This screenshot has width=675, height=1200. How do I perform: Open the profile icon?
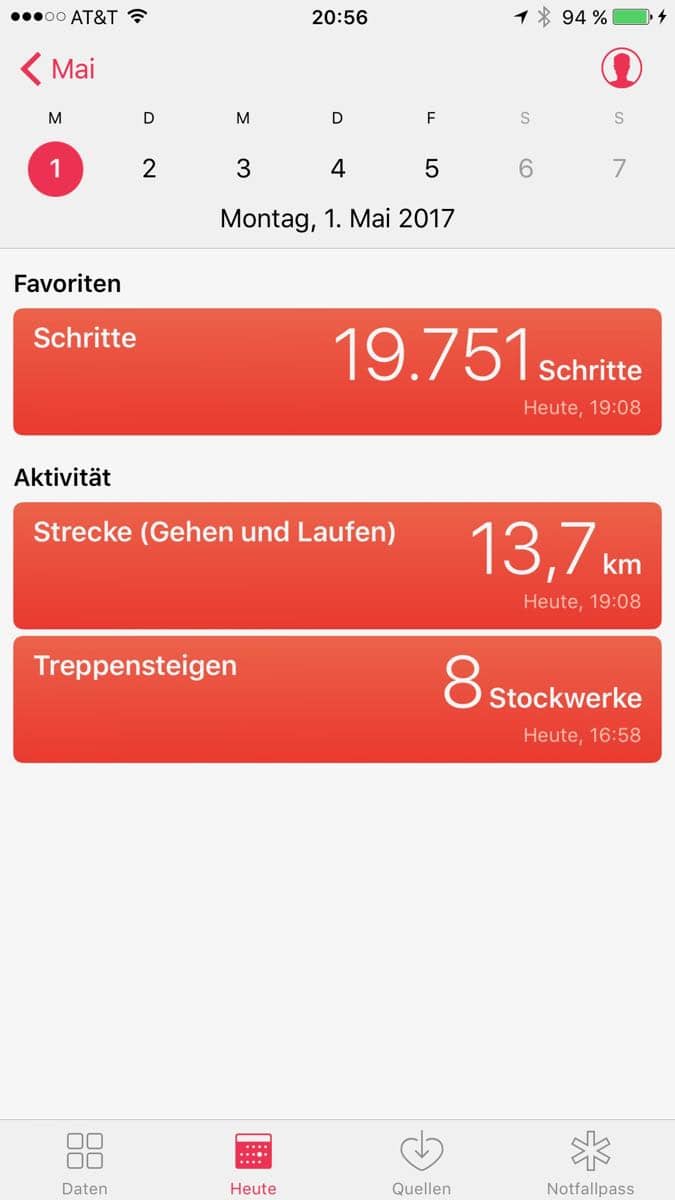[x=621, y=68]
